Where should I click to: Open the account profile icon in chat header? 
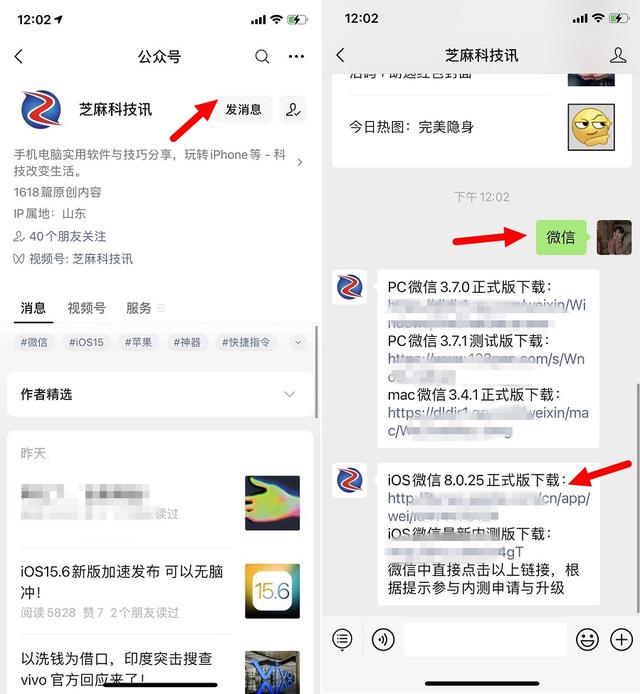(618, 56)
